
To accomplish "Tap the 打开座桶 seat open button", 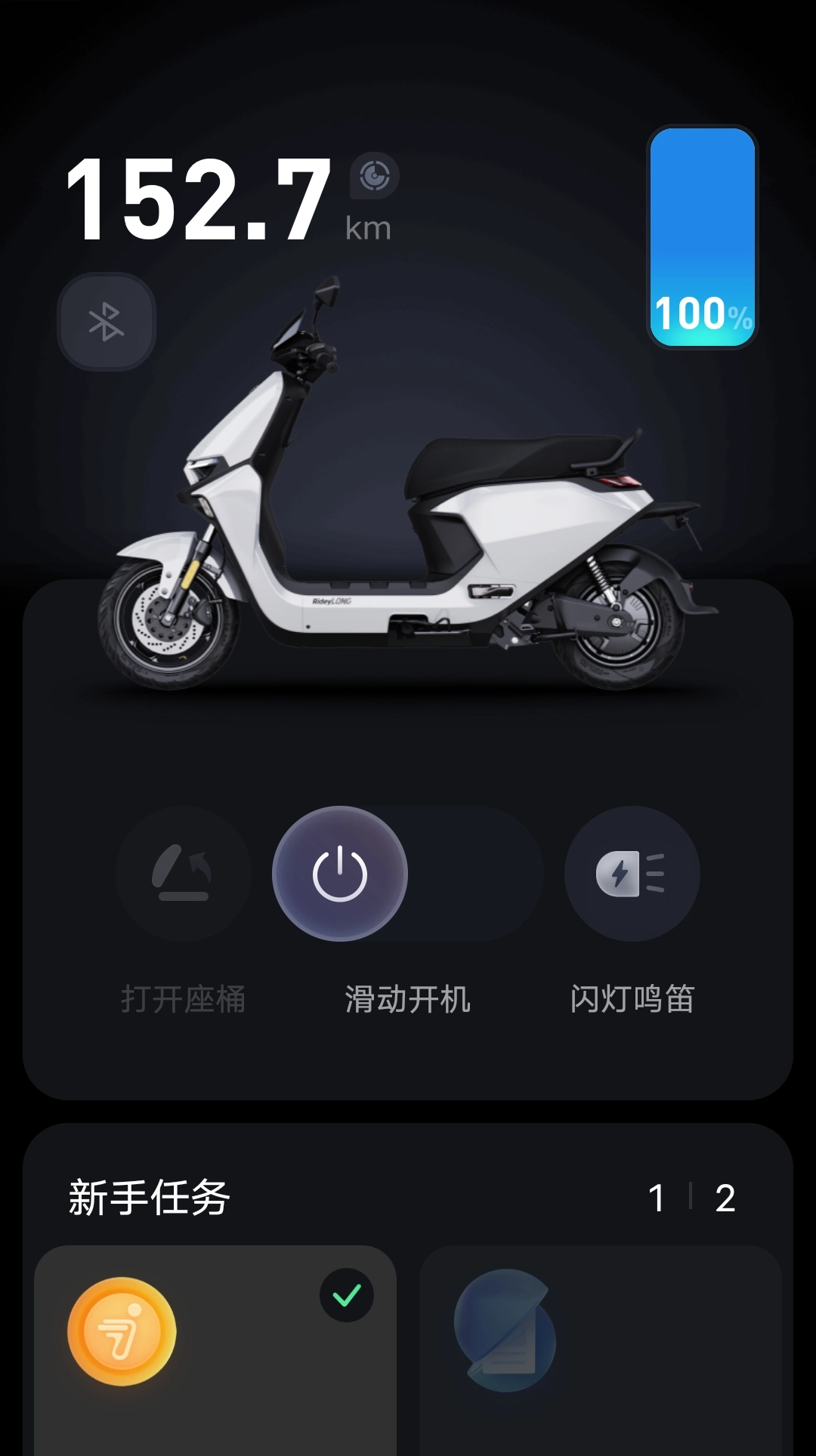I will pyautogui.click(x=184, y=874).
